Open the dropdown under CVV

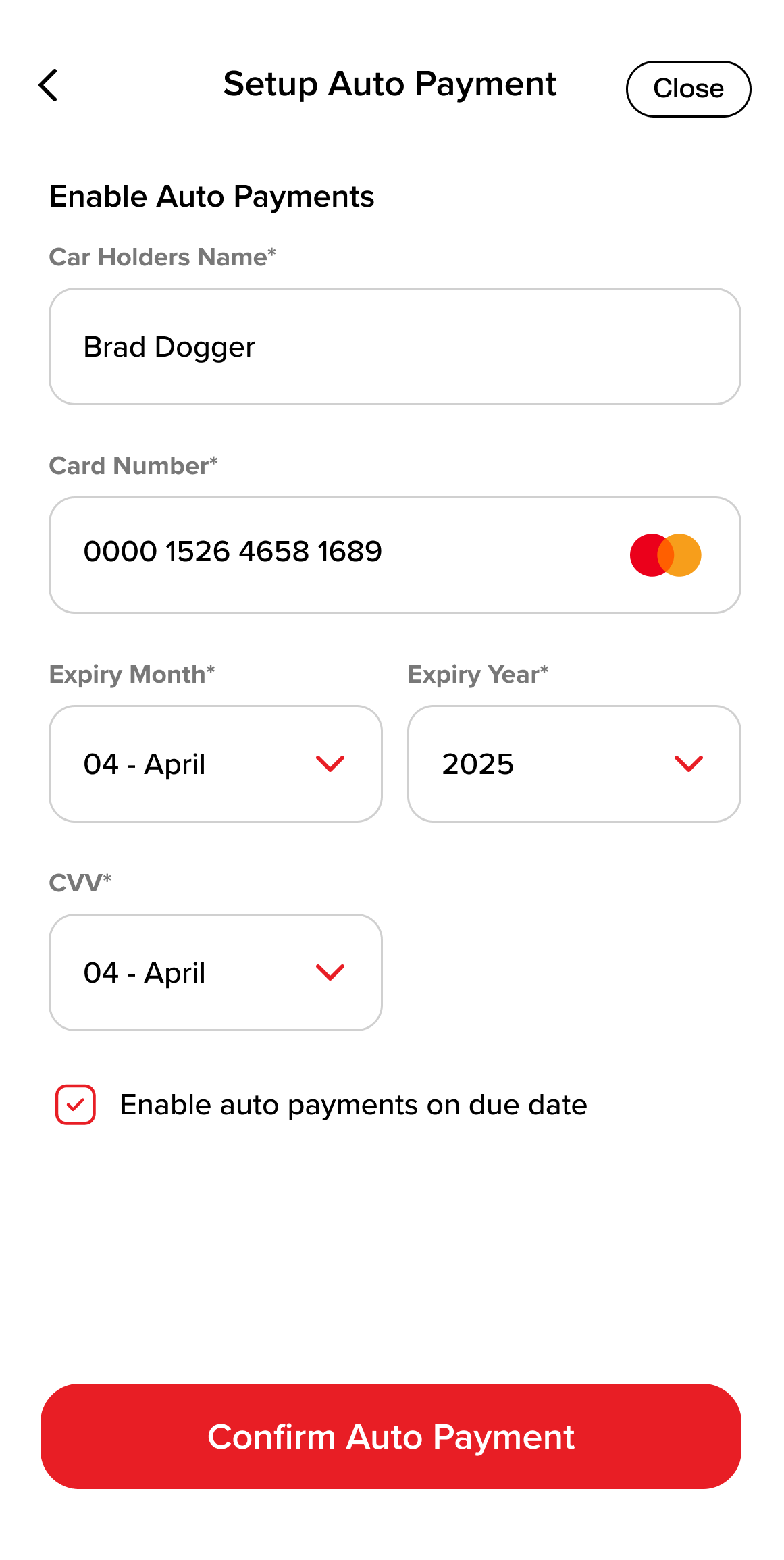(215, 972)
